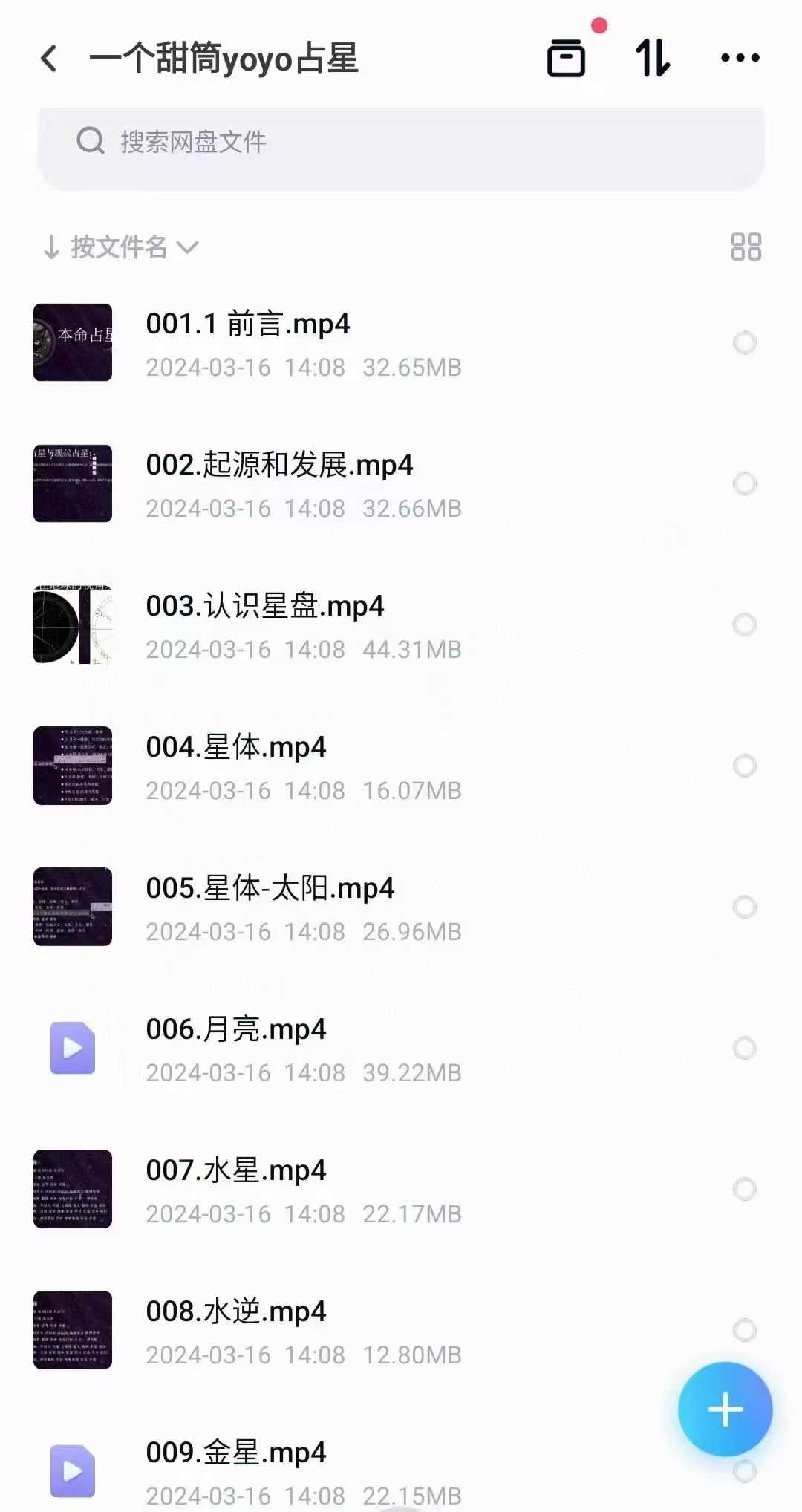Open 007.水星.mp4 from the list
This screenshot has width=802, height=1512.
[x=236, y=1171]
